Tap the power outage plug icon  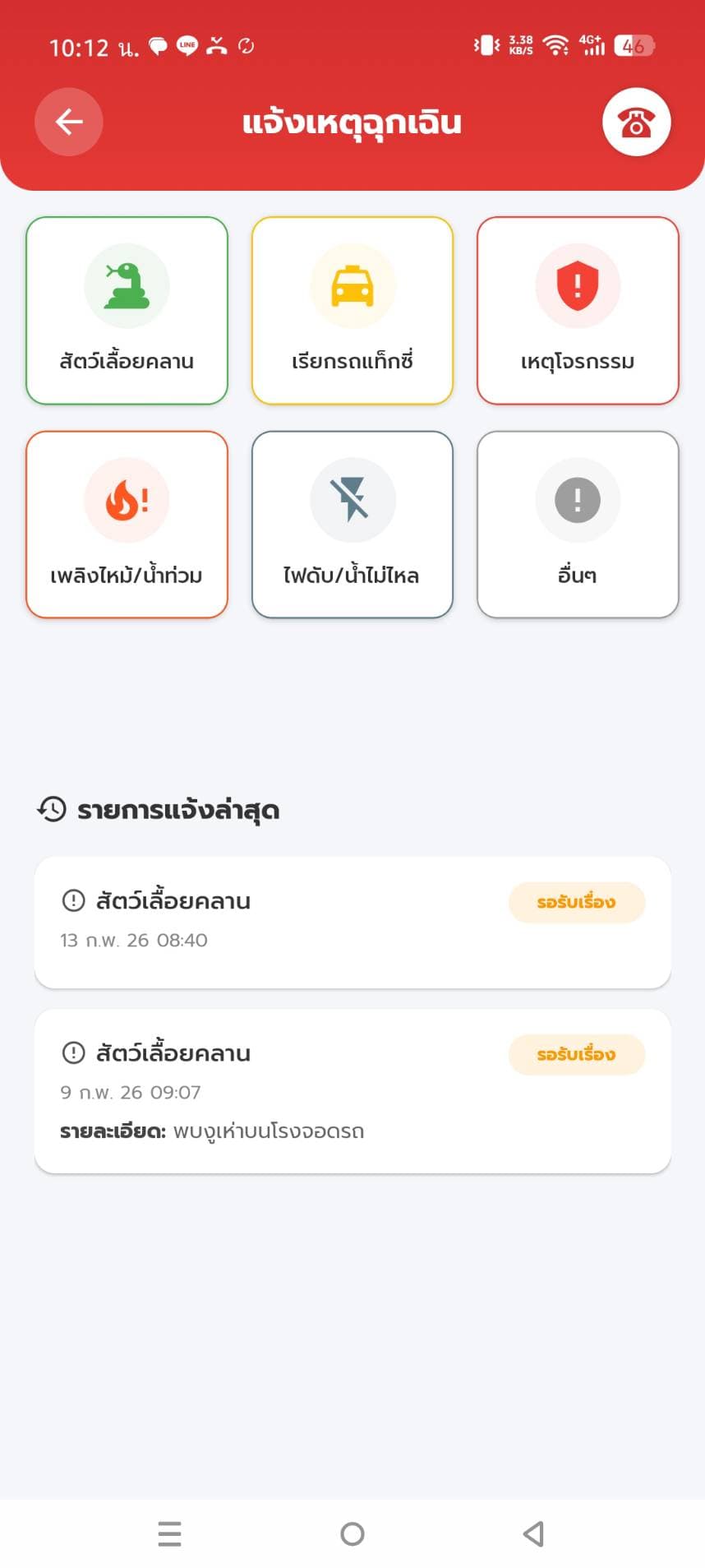coord(352,500)
